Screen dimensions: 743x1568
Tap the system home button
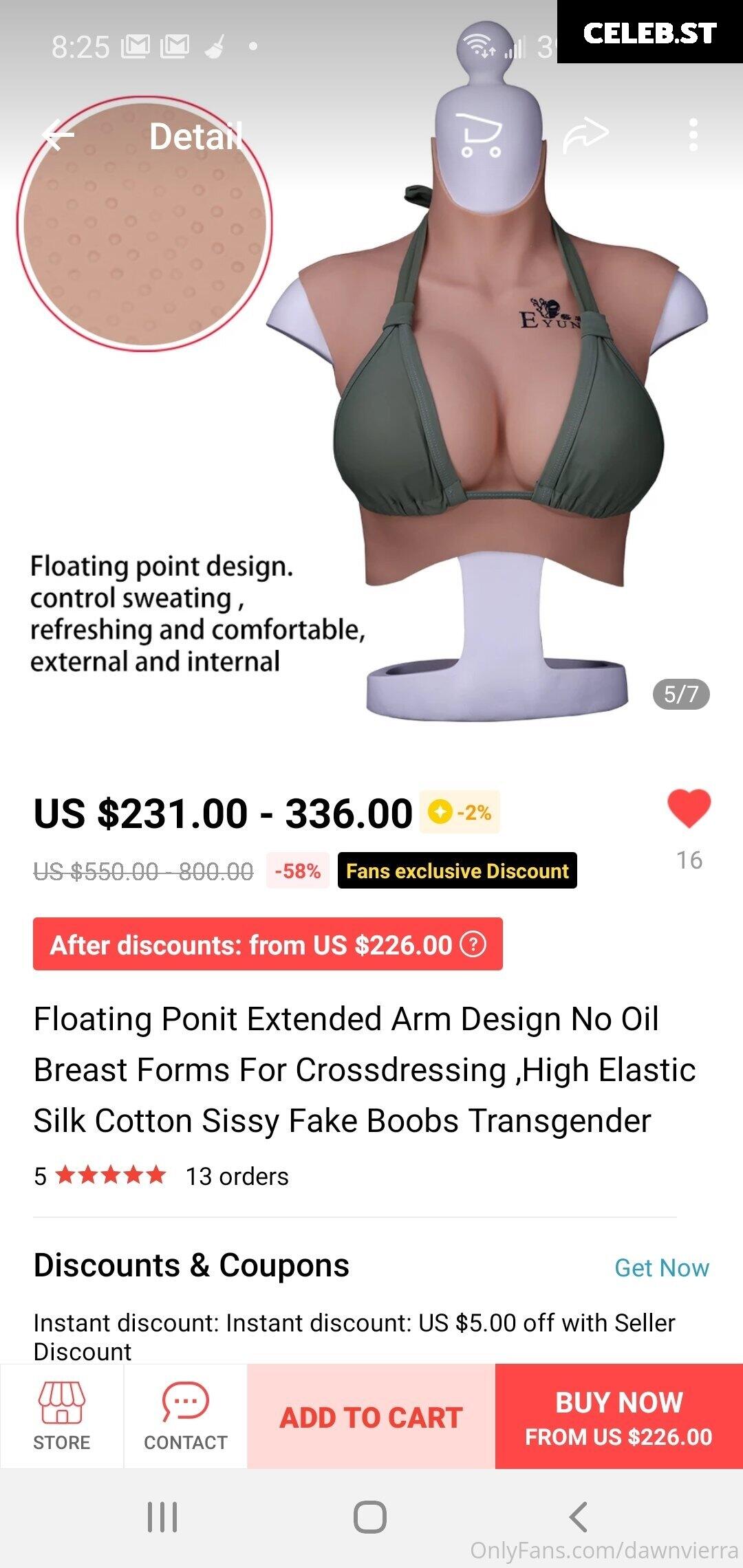(370, 1516)
